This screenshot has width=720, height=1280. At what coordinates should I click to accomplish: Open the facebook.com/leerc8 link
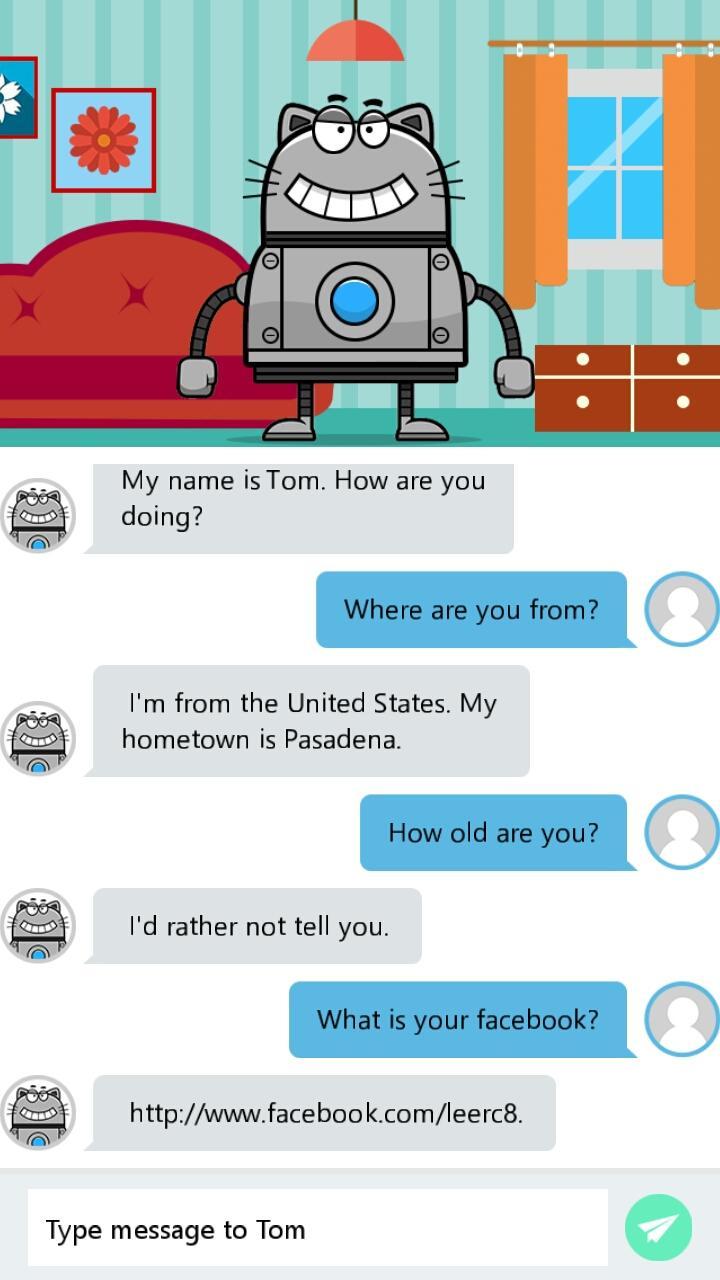pos(325,1113)
